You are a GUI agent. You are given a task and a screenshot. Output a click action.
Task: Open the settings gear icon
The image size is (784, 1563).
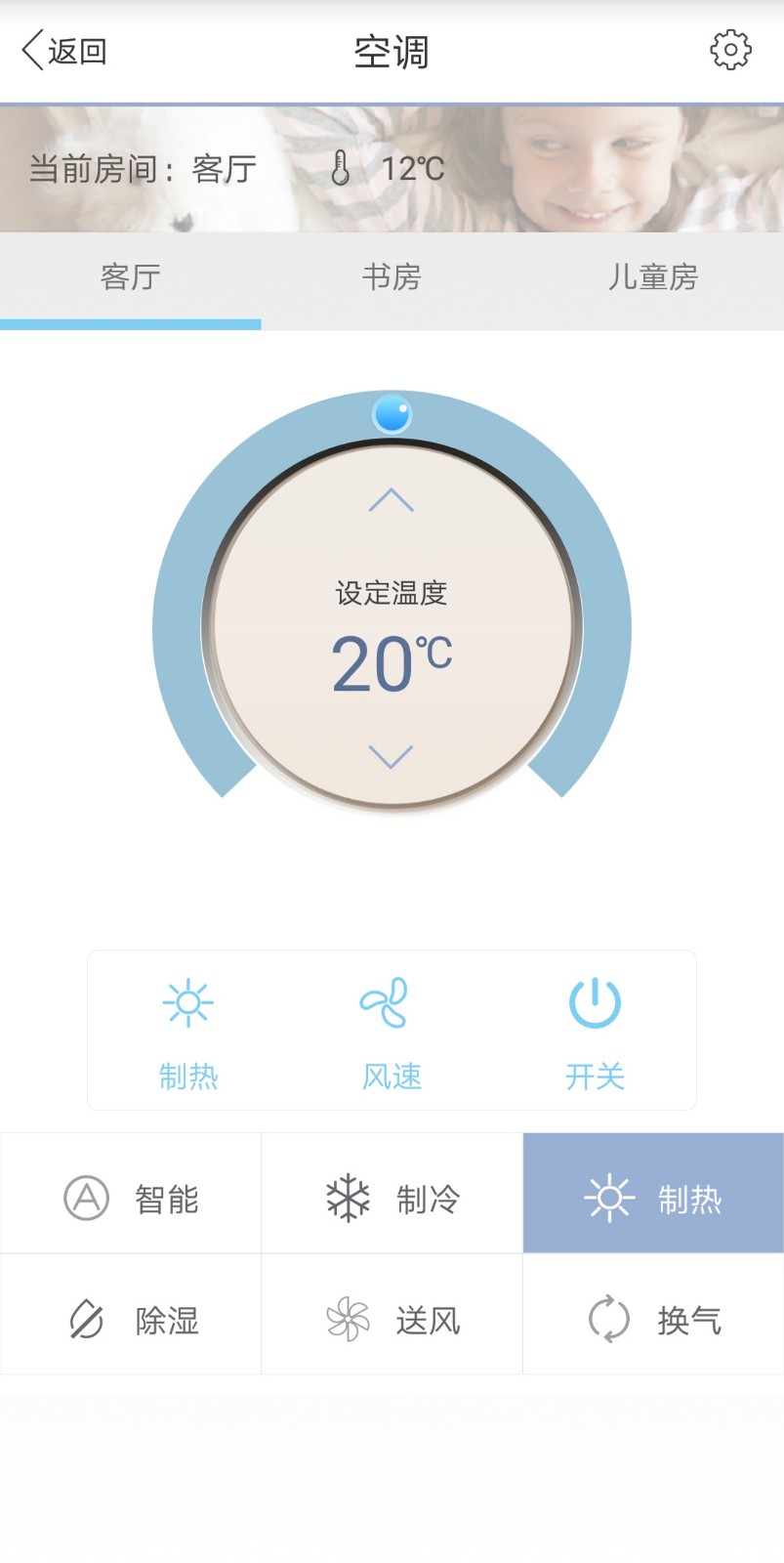[729, 51]
